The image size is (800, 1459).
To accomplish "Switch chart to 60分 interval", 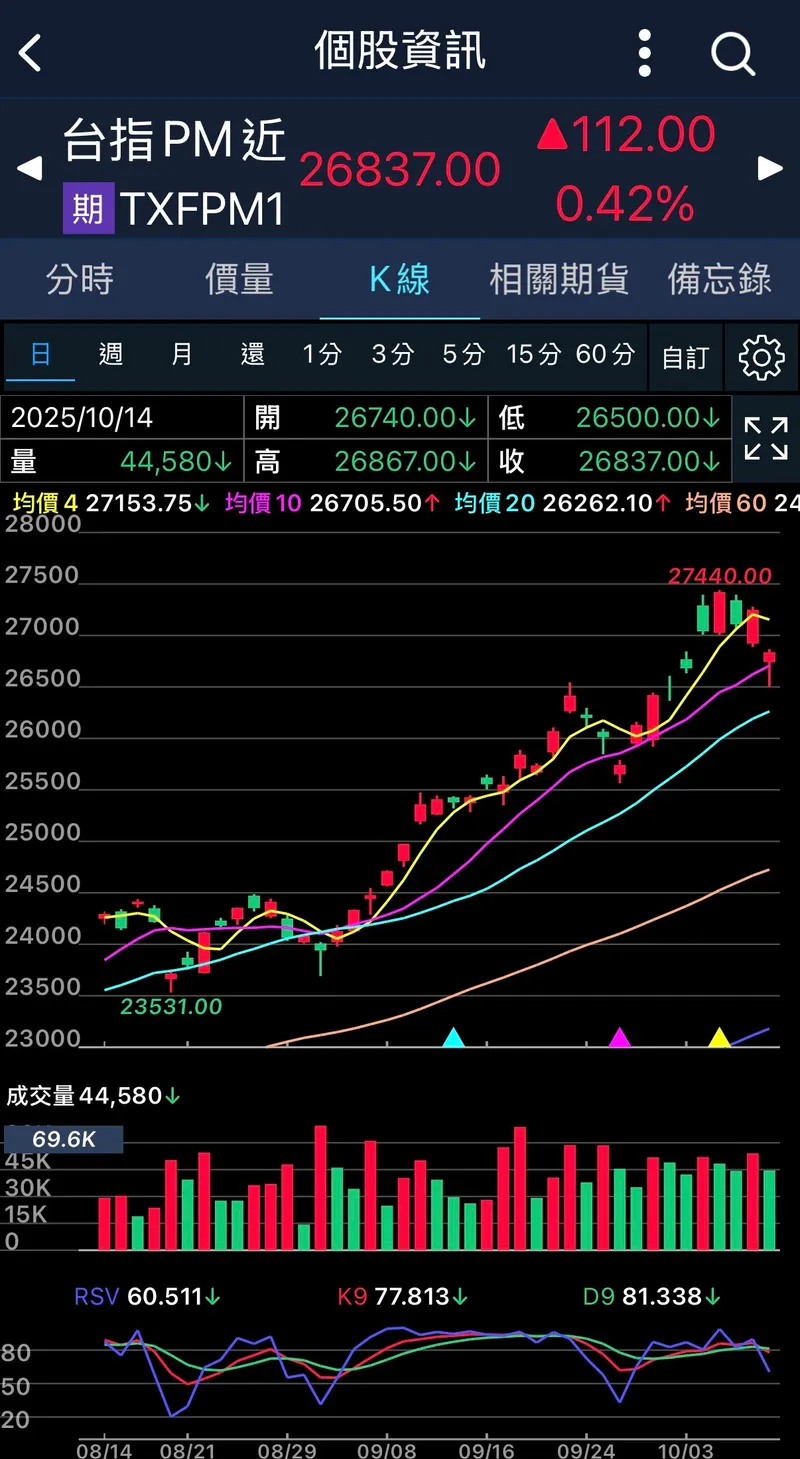I will click(605, 354).
